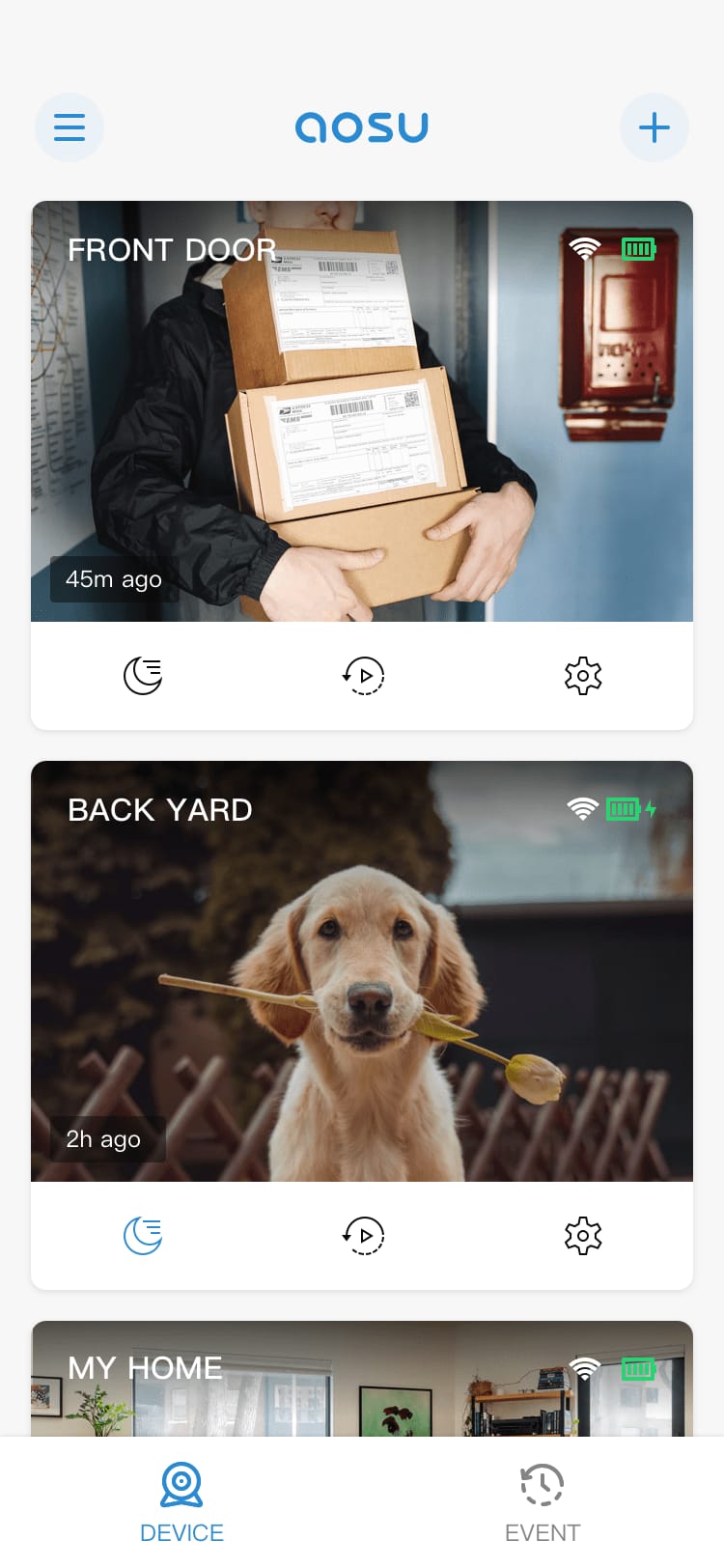Open playback history for Back Yard camera
The image size is (724, 1568).
point(363,1235)
